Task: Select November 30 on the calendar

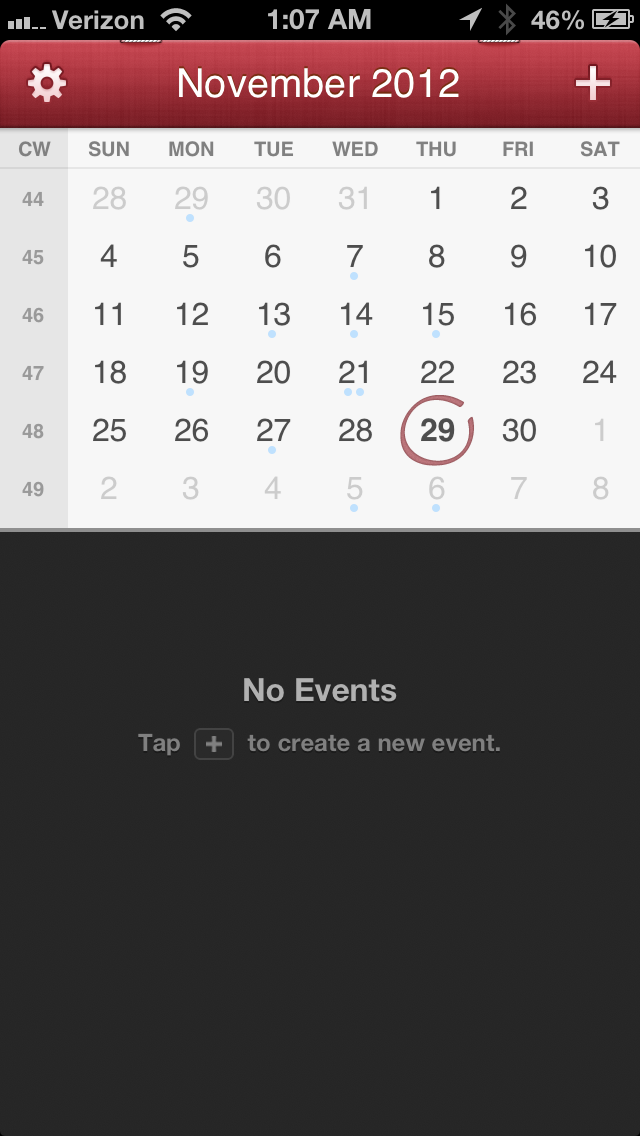Action: [519, 430]
